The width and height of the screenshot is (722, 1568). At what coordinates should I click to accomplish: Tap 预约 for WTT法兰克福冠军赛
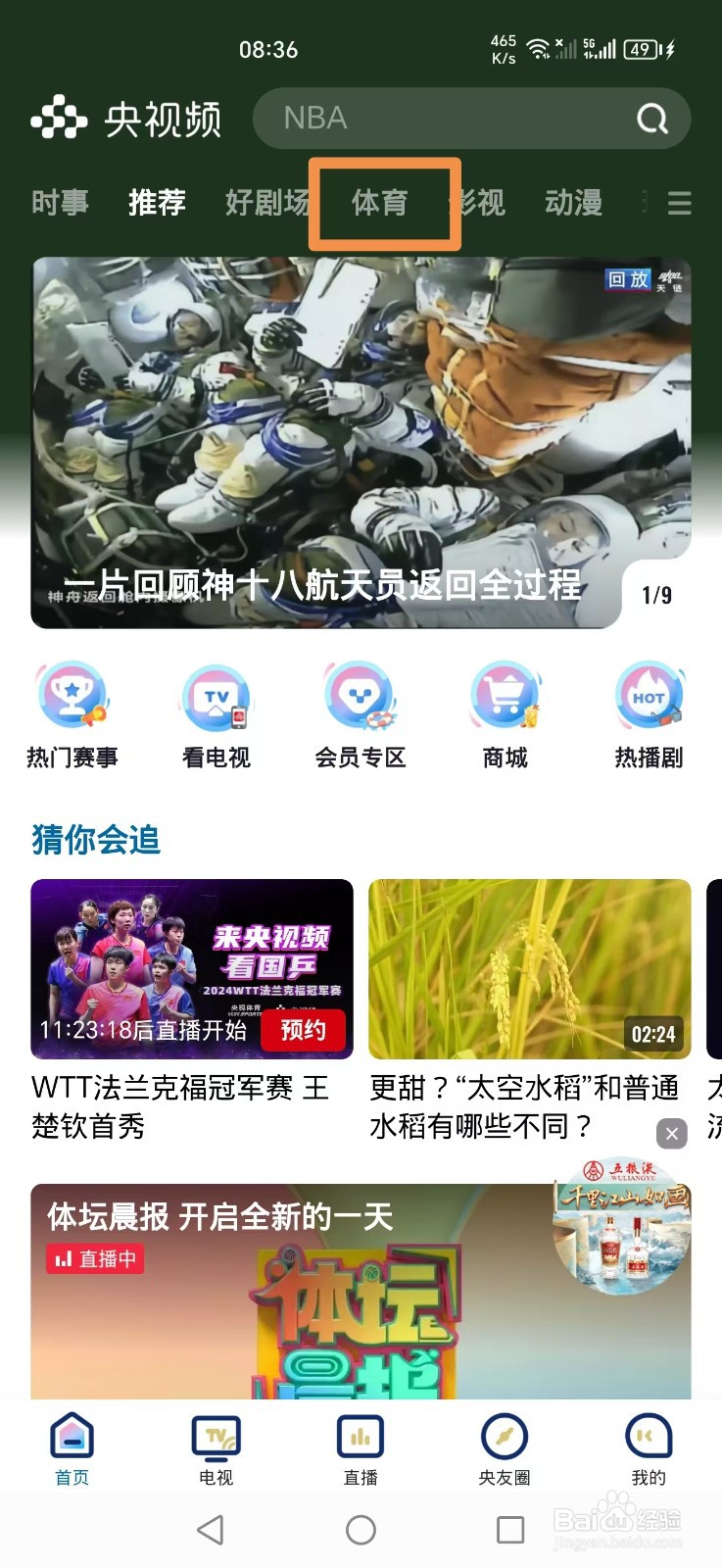(303, 1030)
